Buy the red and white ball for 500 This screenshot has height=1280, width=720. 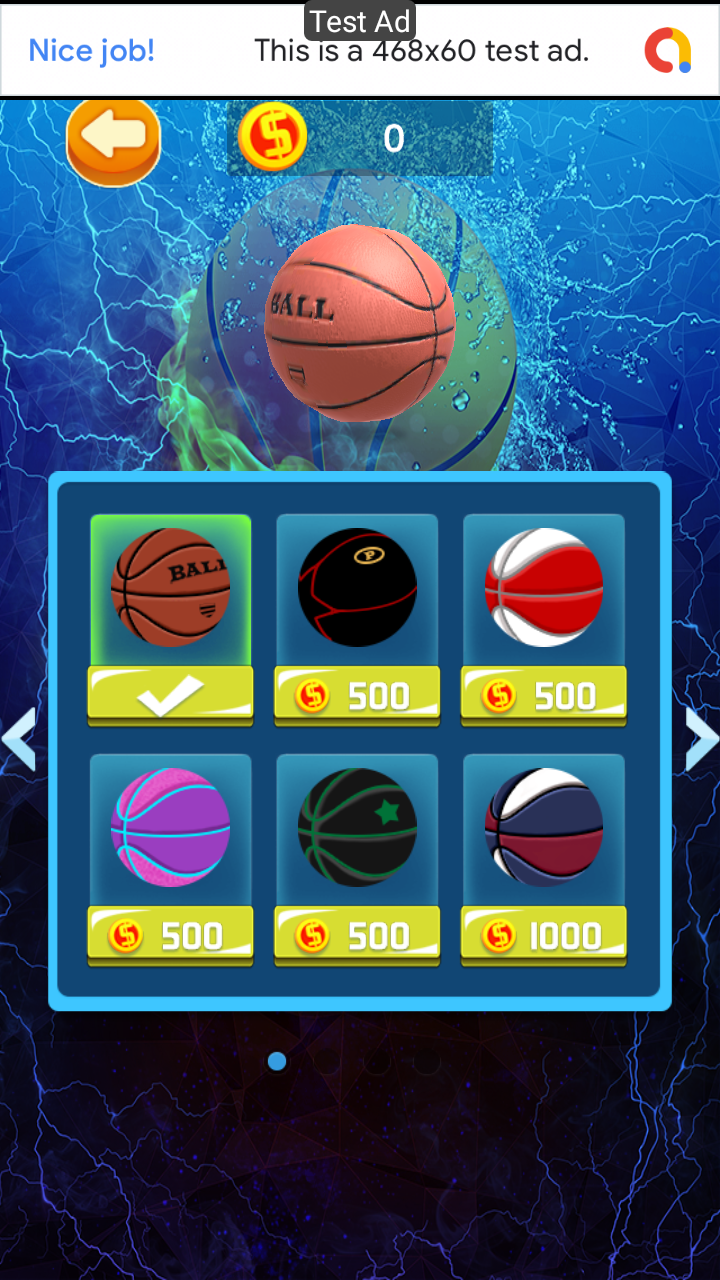pyautogui.click(x=543, y=695)
